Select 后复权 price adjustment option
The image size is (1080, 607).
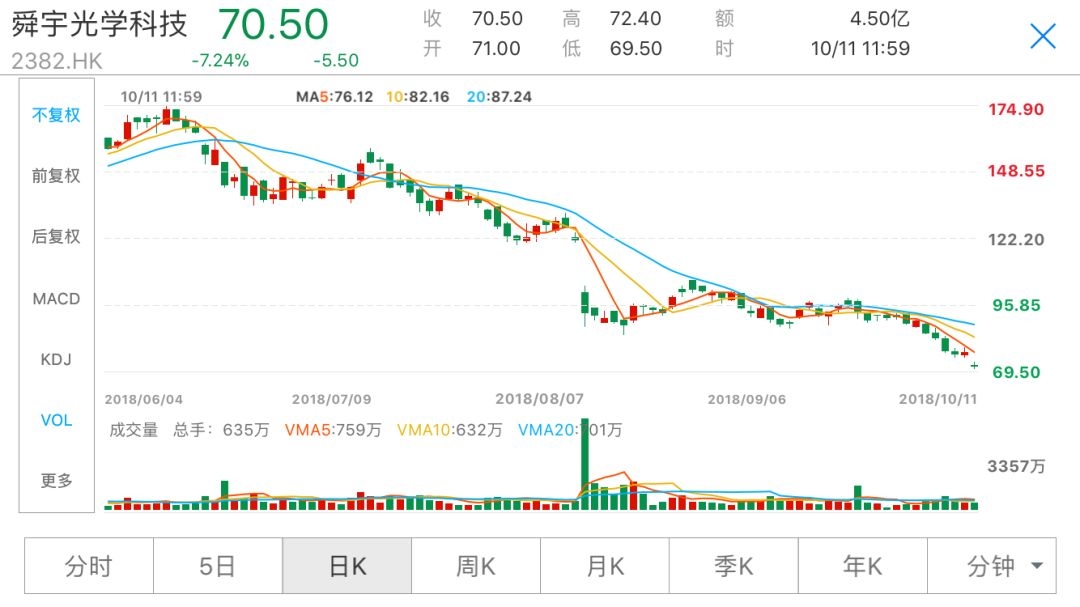56,237
